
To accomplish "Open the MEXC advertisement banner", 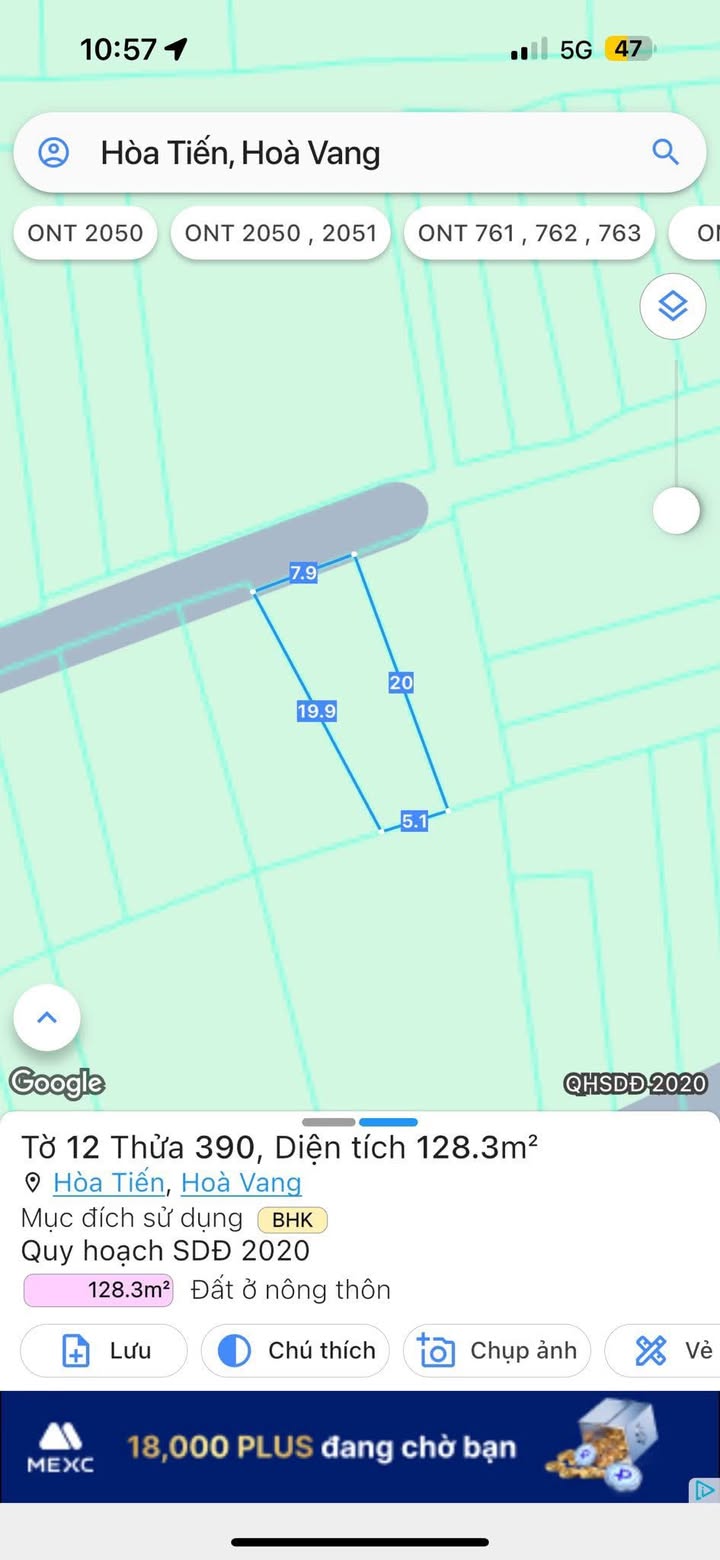I will 360,1446.
